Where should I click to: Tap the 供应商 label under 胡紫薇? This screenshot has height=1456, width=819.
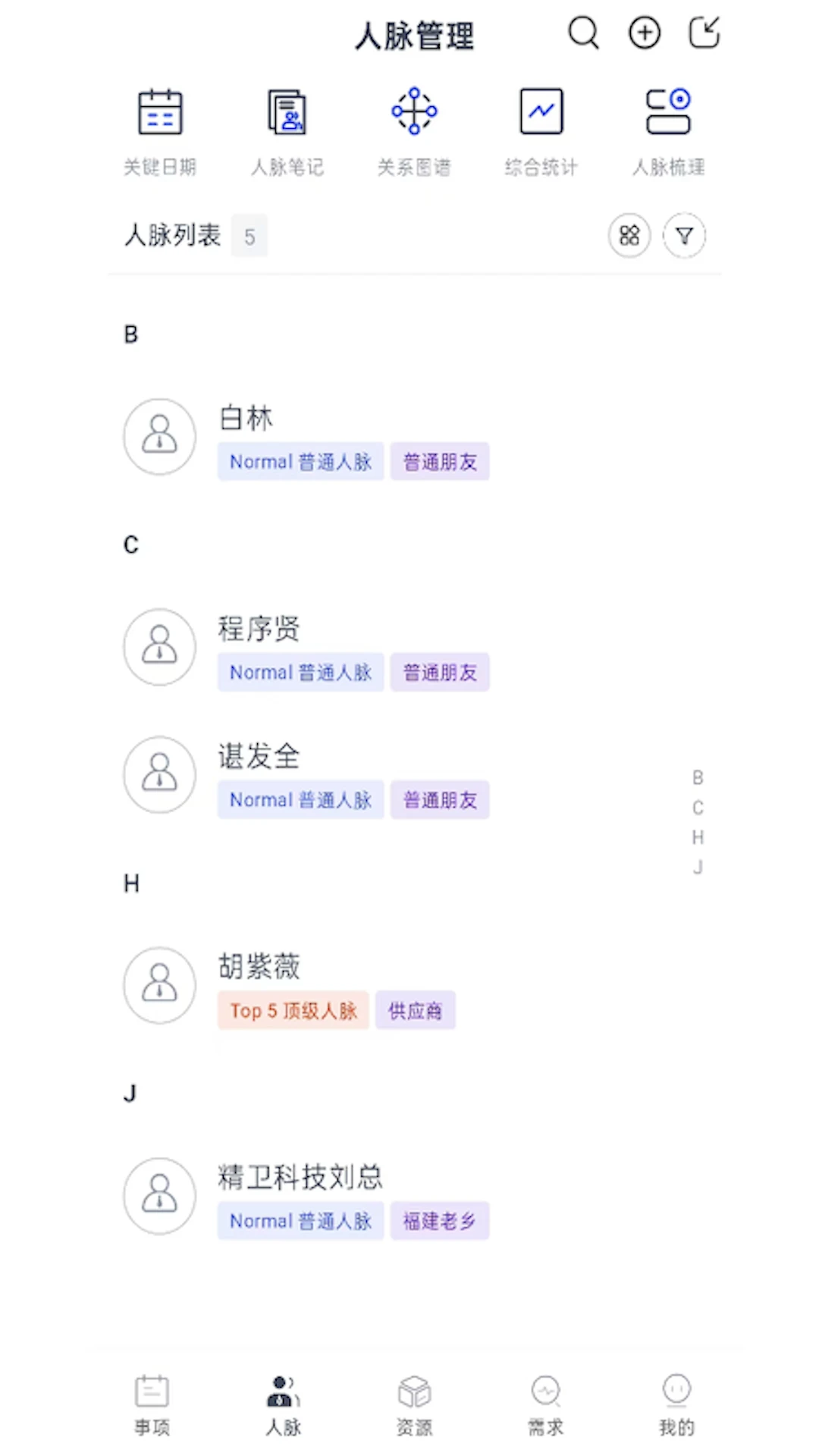tap(416, 1011)
